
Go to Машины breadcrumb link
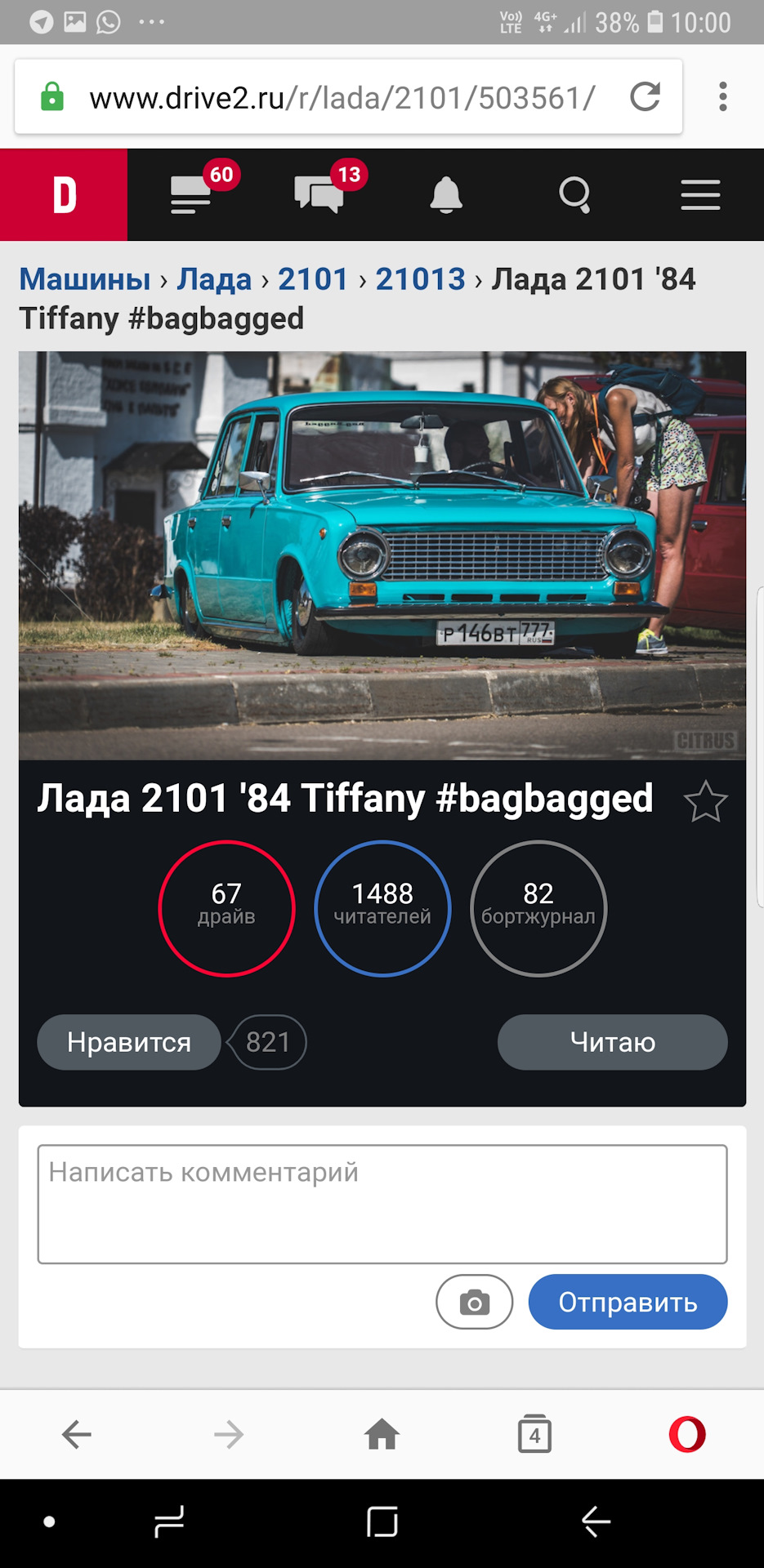(x=85, y=279)
